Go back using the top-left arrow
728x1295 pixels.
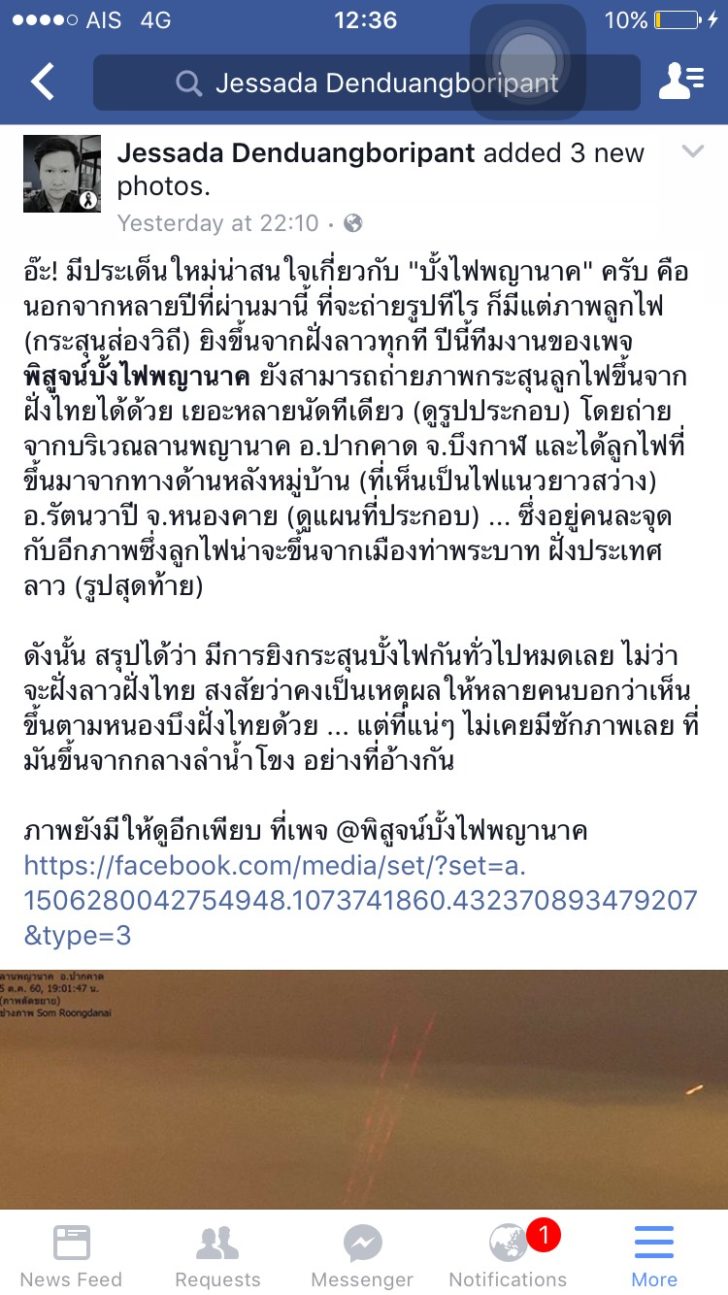42,82
